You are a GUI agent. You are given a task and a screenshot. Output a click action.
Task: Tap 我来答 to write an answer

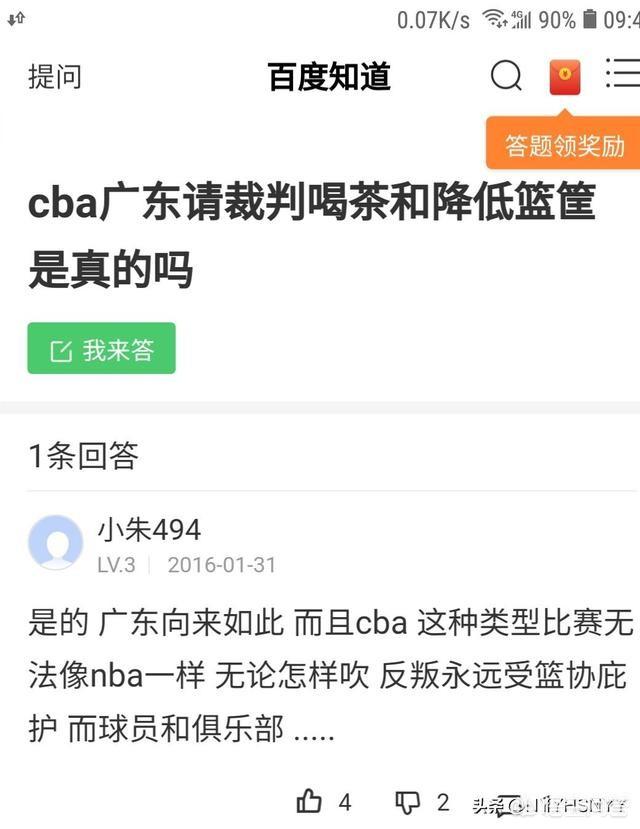102,349
